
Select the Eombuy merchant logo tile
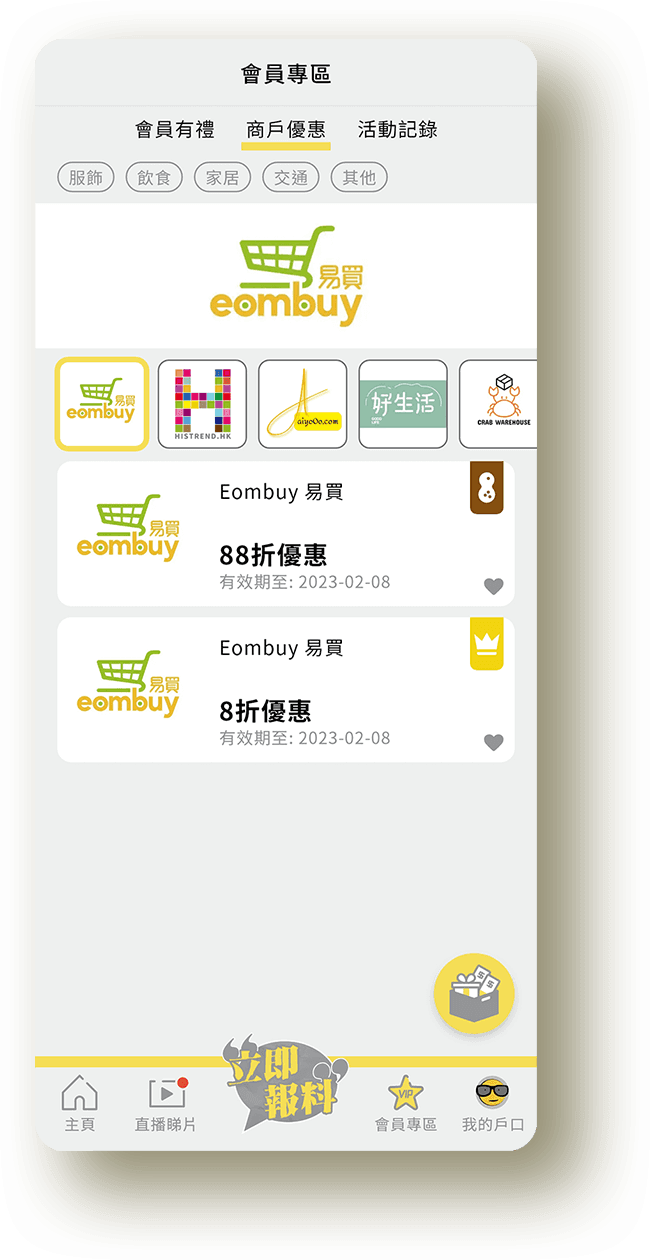[x=102, y=404]
